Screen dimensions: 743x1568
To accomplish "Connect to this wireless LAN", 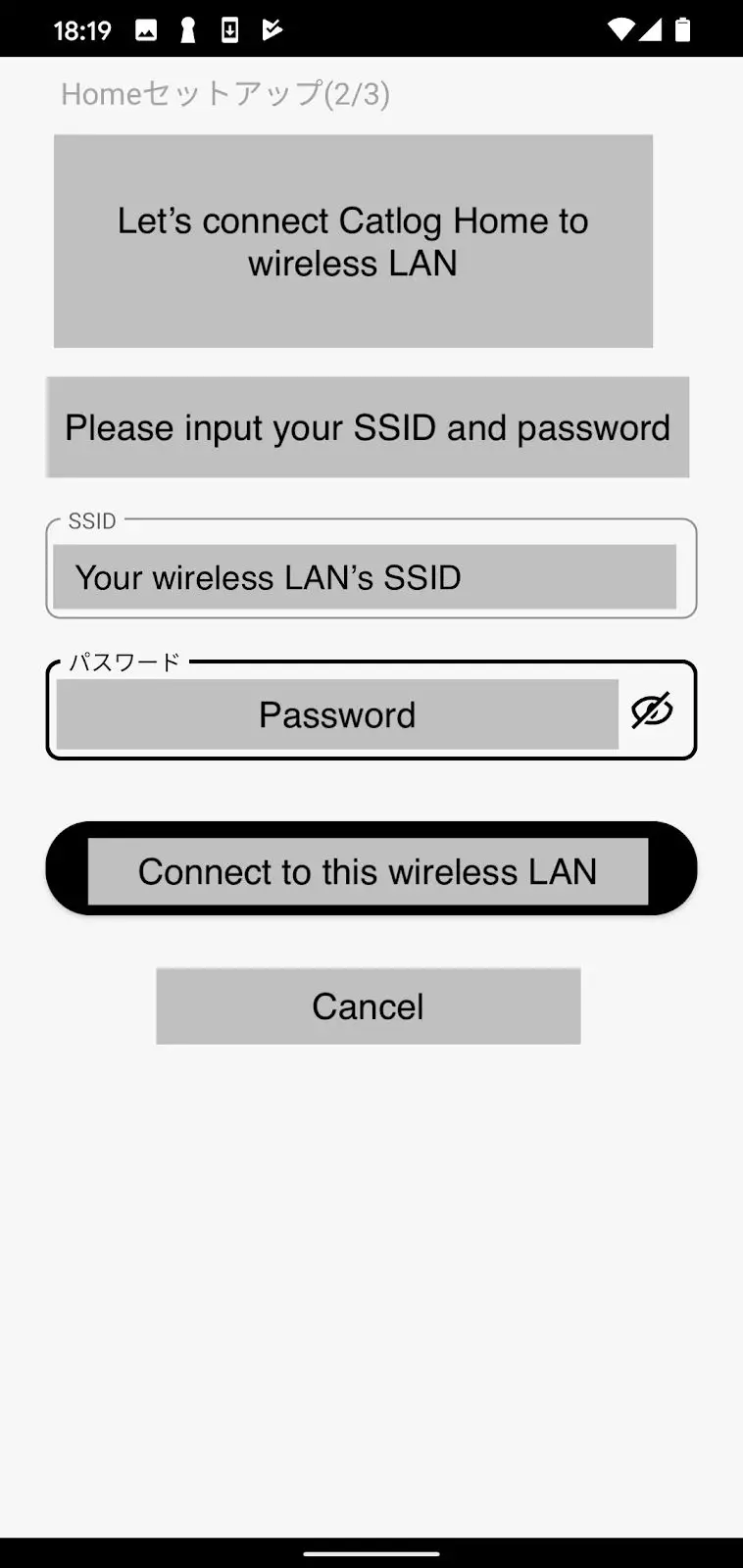I will 370,870.
